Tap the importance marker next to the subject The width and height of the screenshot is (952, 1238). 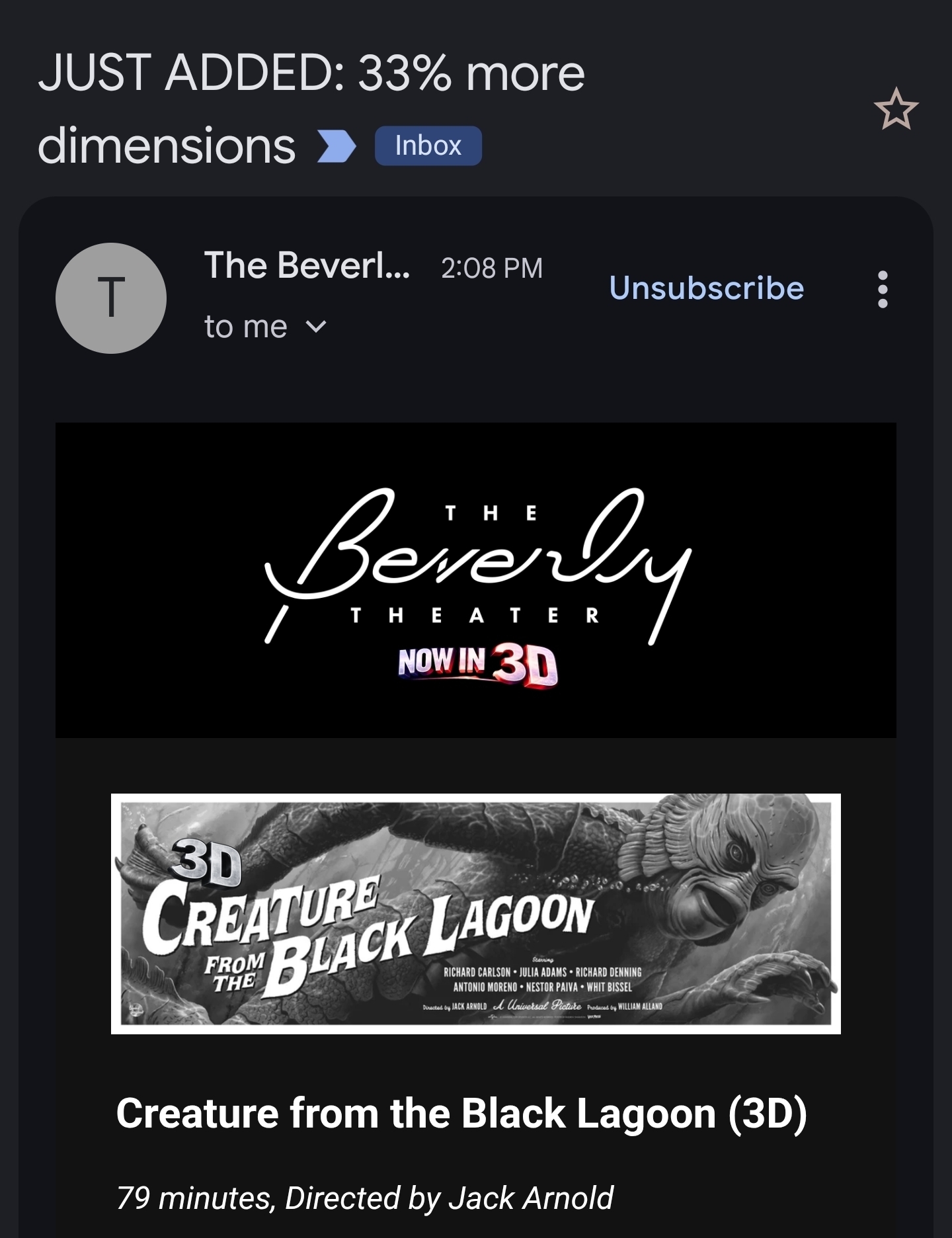[337, 146]
